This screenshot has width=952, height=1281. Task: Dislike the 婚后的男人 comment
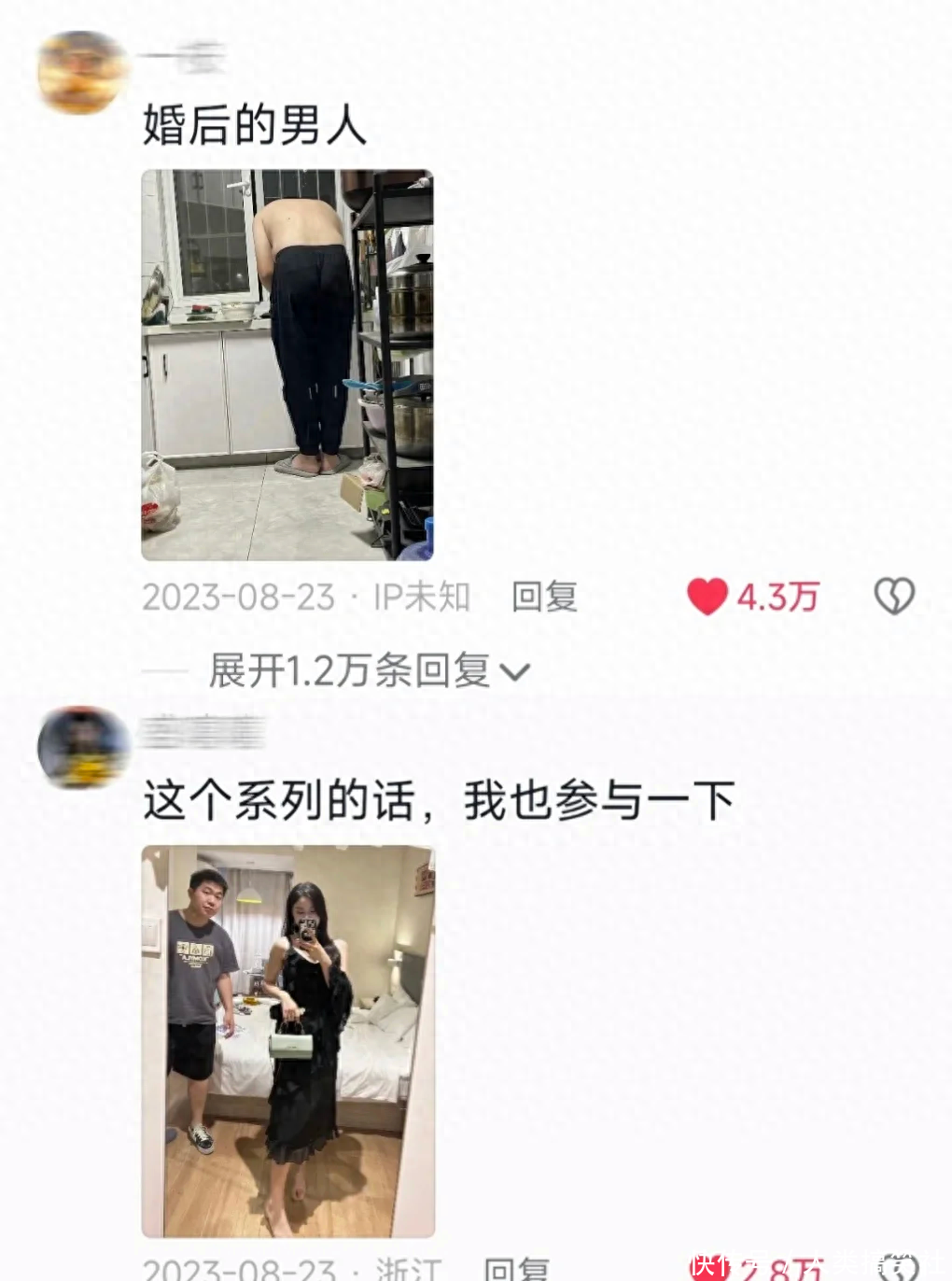(893, 596)
